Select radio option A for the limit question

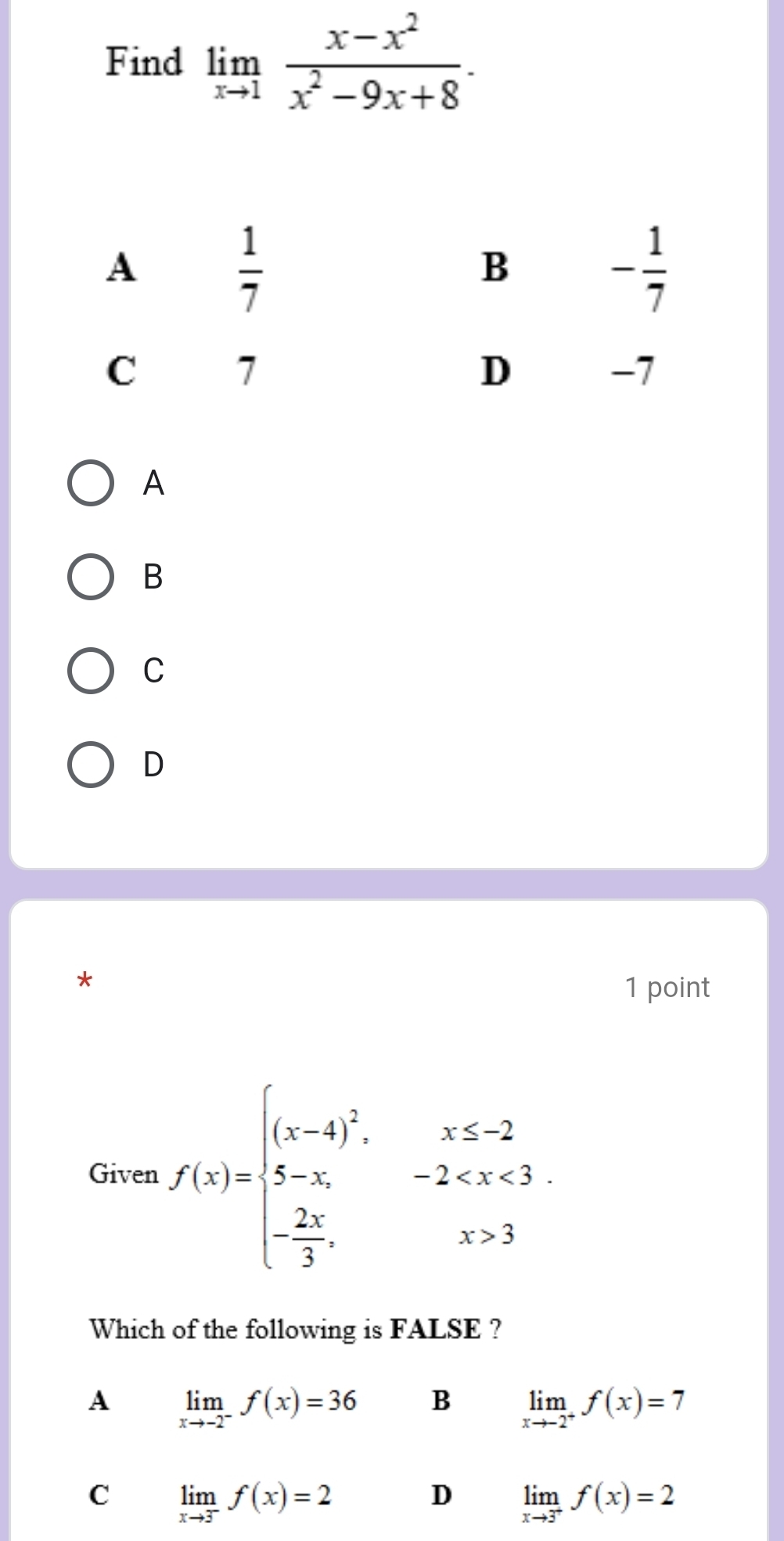point(91,484)
